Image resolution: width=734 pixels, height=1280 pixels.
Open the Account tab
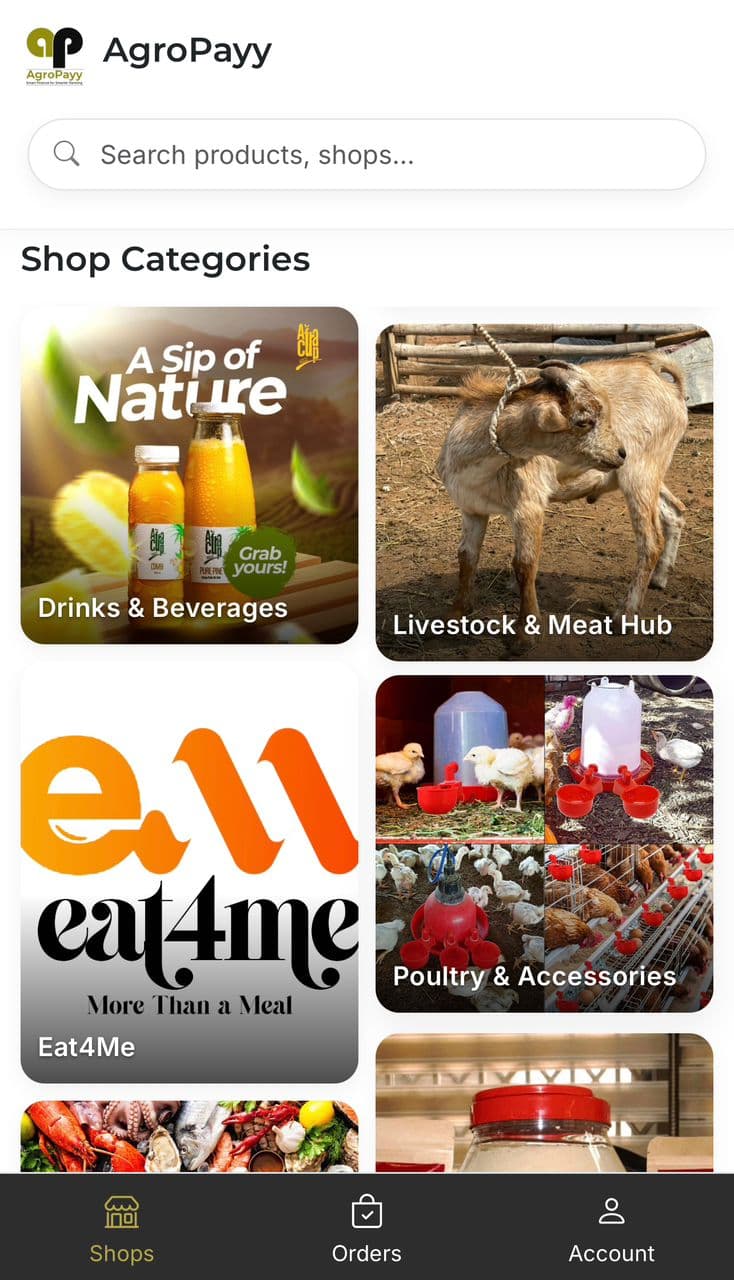pos(611,1228)
